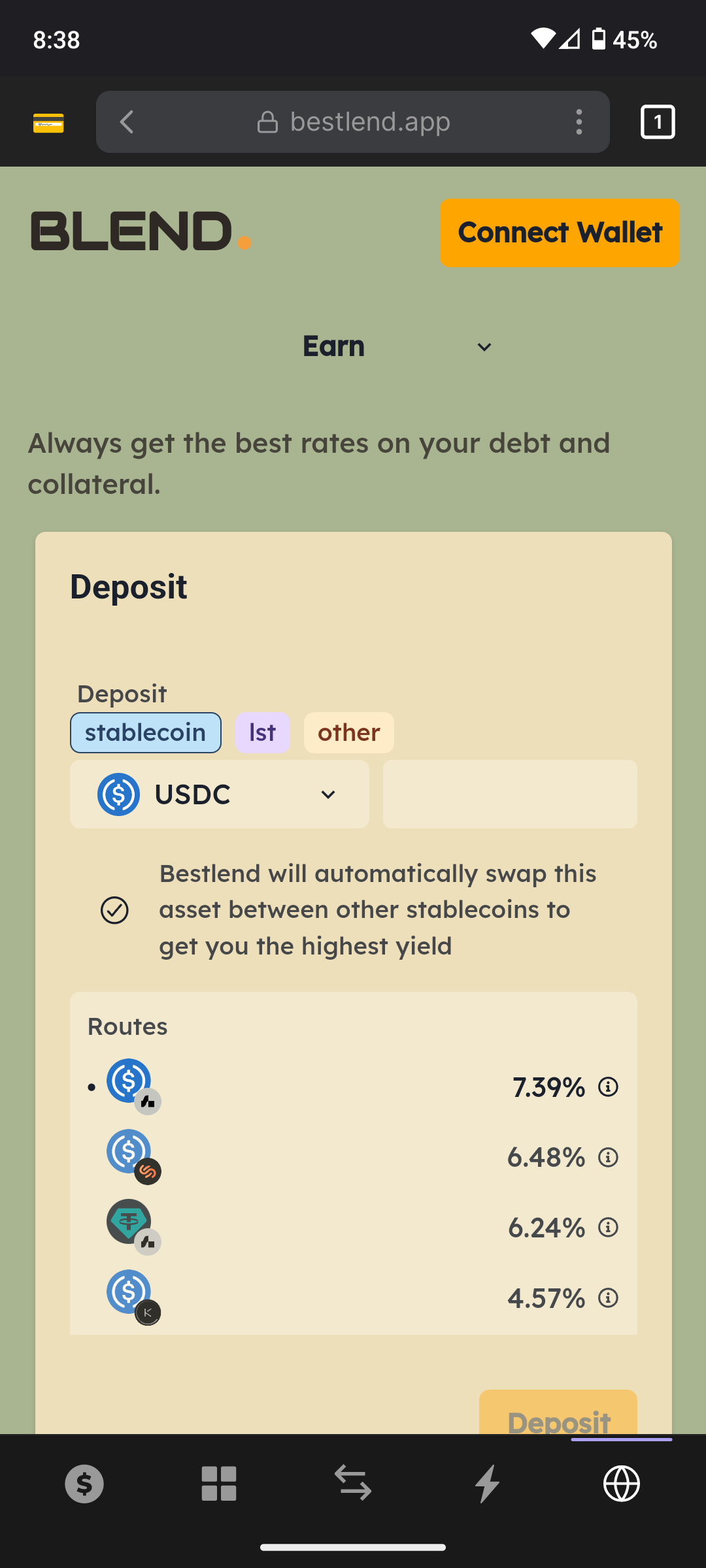Open the wallet card icon
706x1568 pixels.
pos(48,123)
